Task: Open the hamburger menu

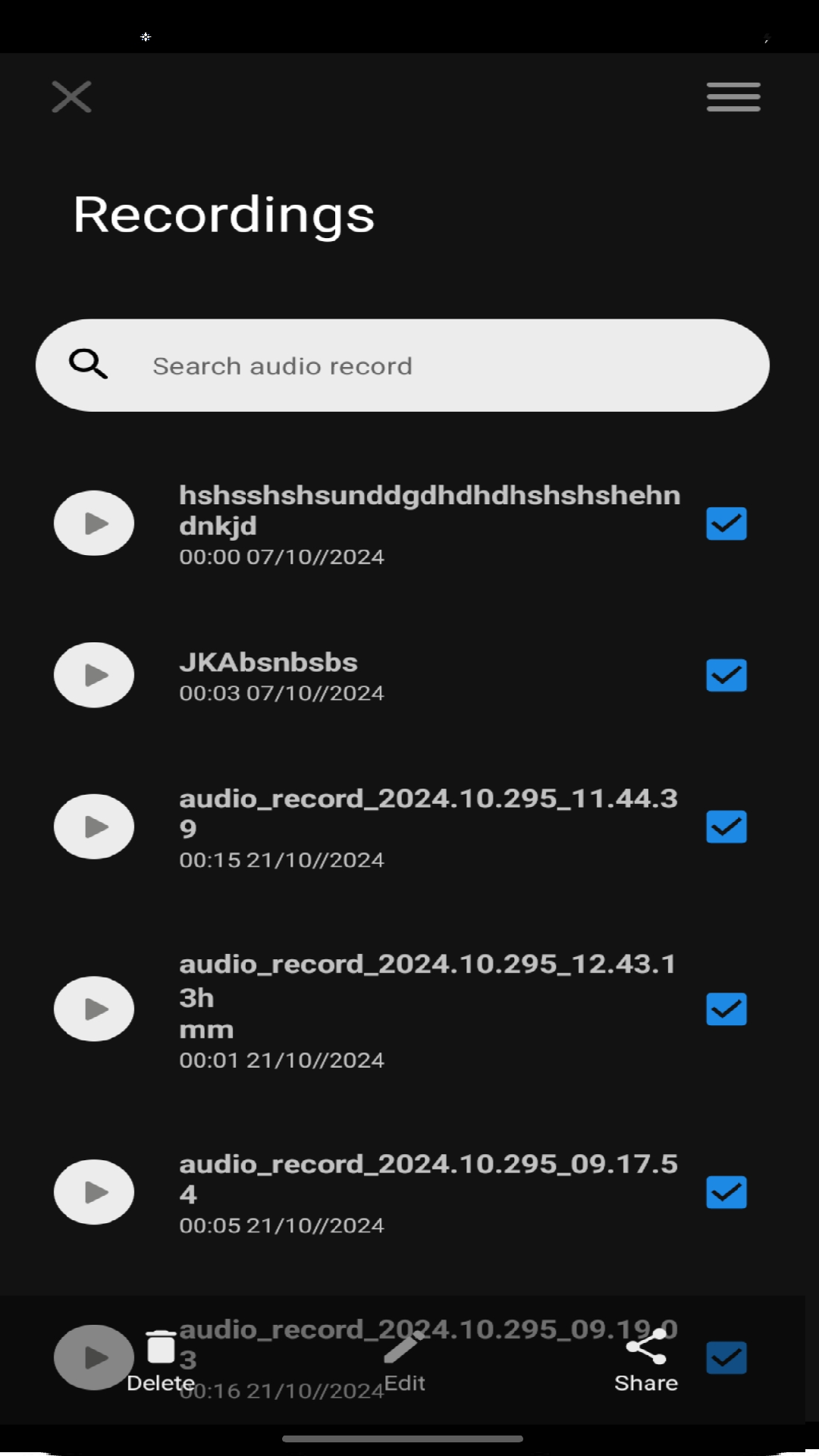Action: 733,96
